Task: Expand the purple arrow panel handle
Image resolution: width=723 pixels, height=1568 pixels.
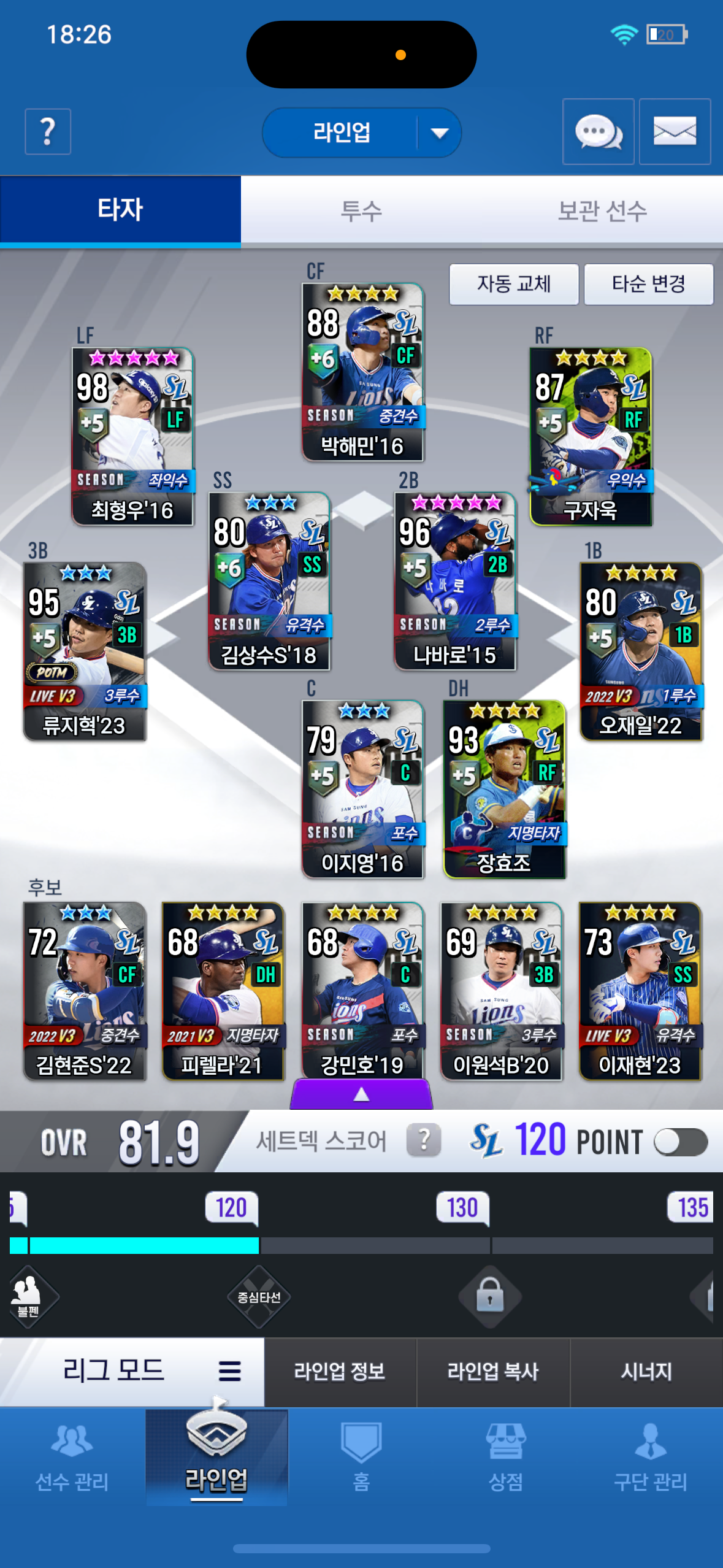Action: click(361, 1094)
